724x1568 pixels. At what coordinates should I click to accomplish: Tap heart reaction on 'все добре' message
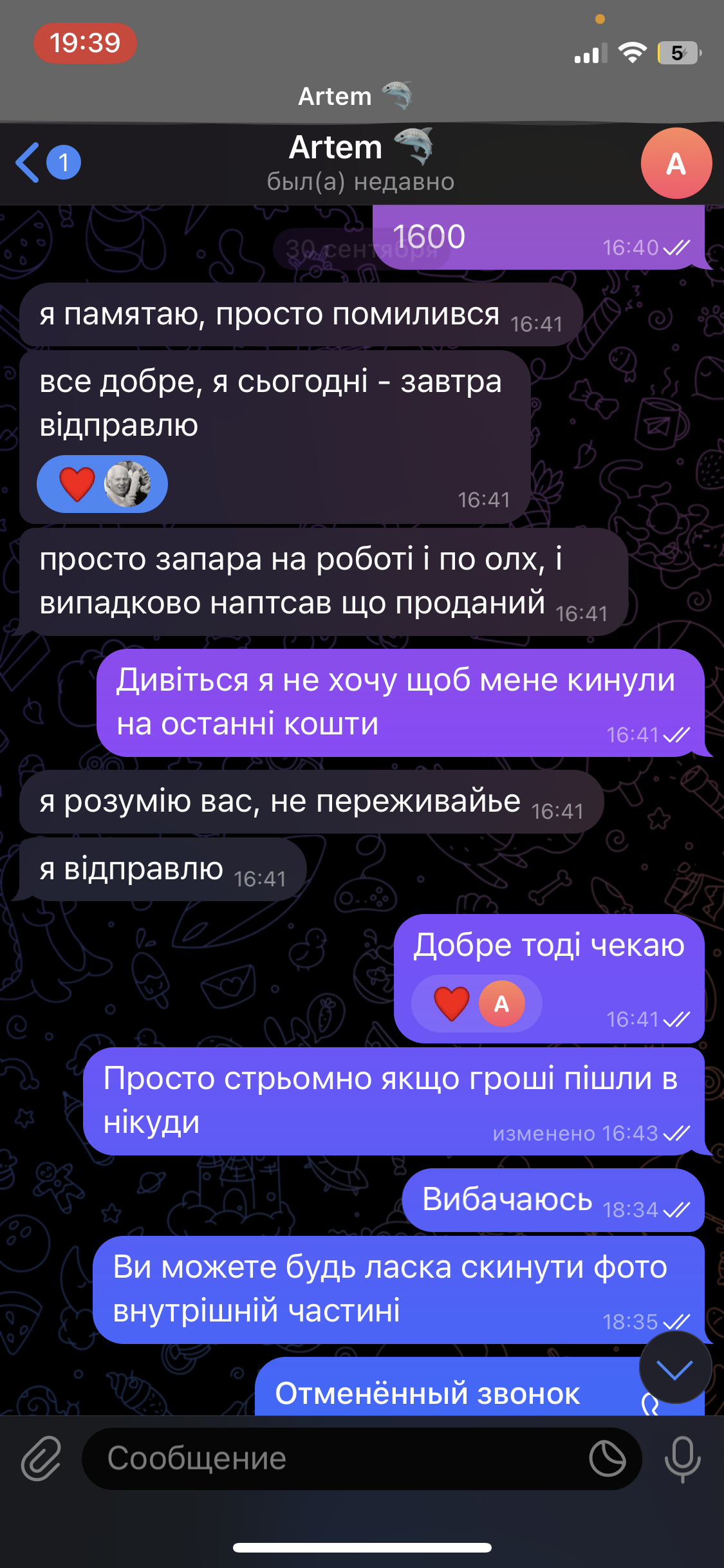tap(77, 484)
